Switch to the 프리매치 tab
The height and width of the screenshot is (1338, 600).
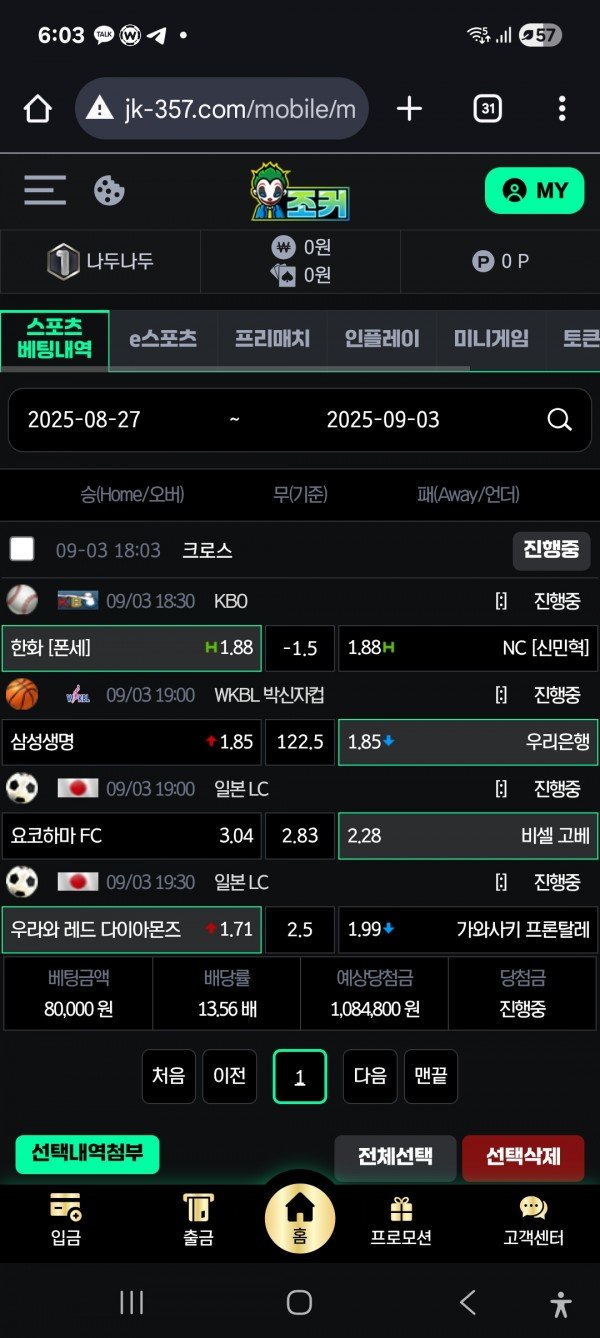click(273, 338)
